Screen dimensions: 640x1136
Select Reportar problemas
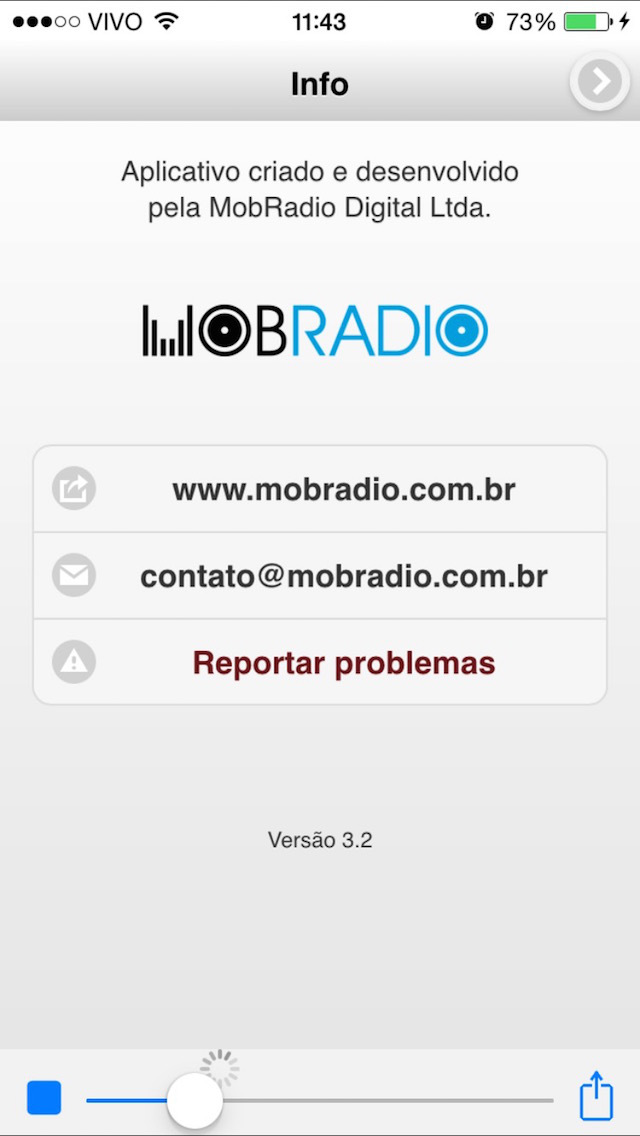[320, 661]
